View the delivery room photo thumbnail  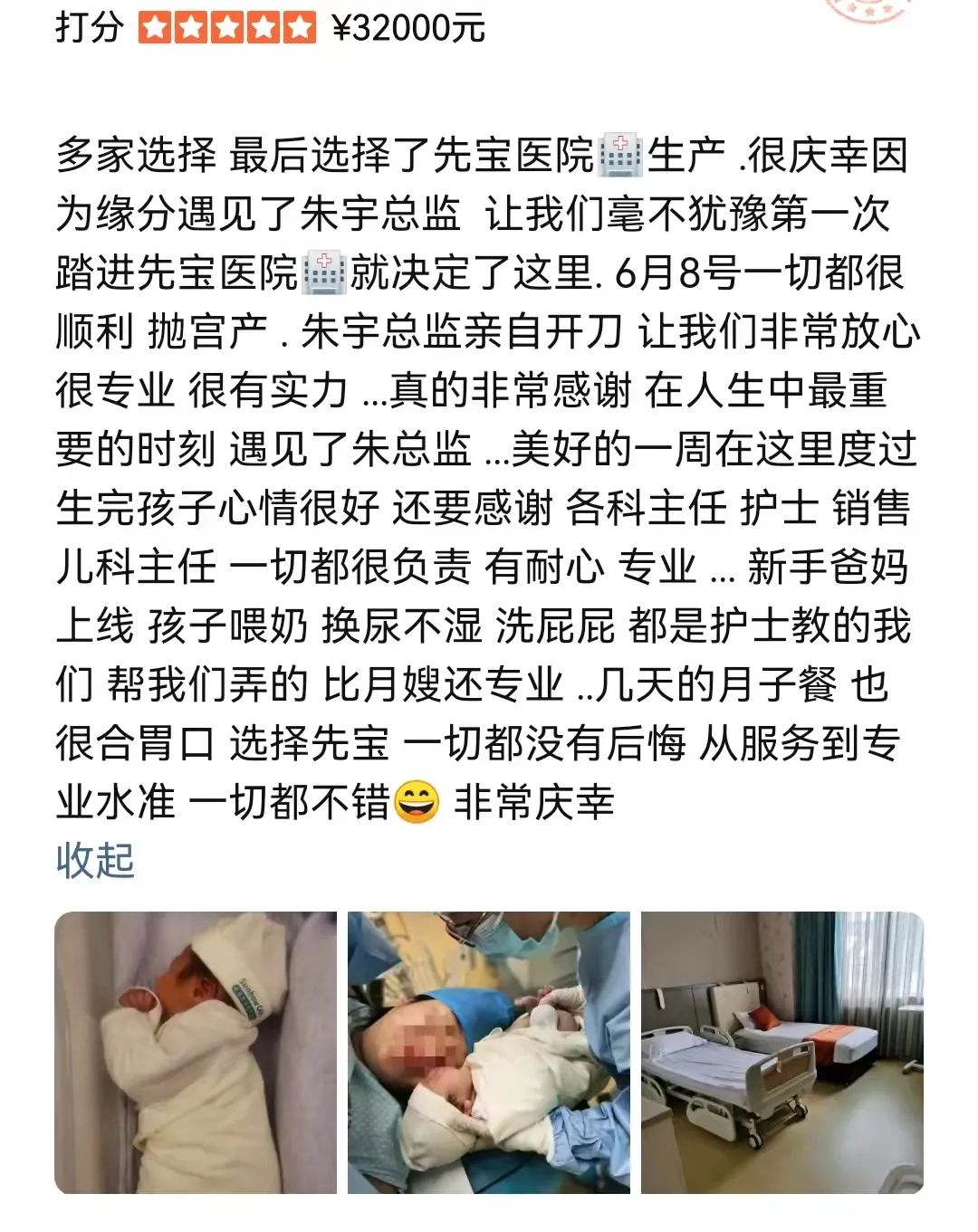pos(489,1052)
